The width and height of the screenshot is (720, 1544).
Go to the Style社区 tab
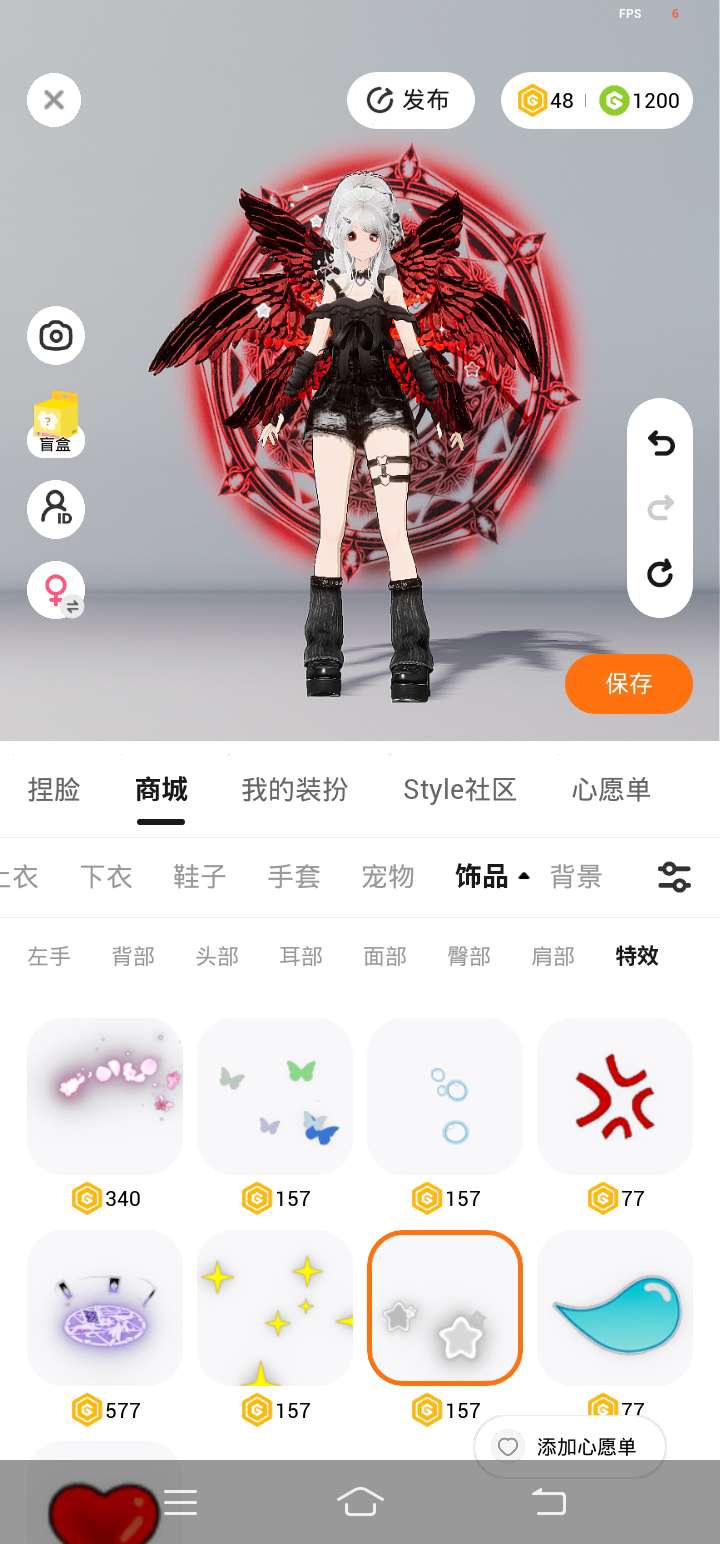coord(459,790)
